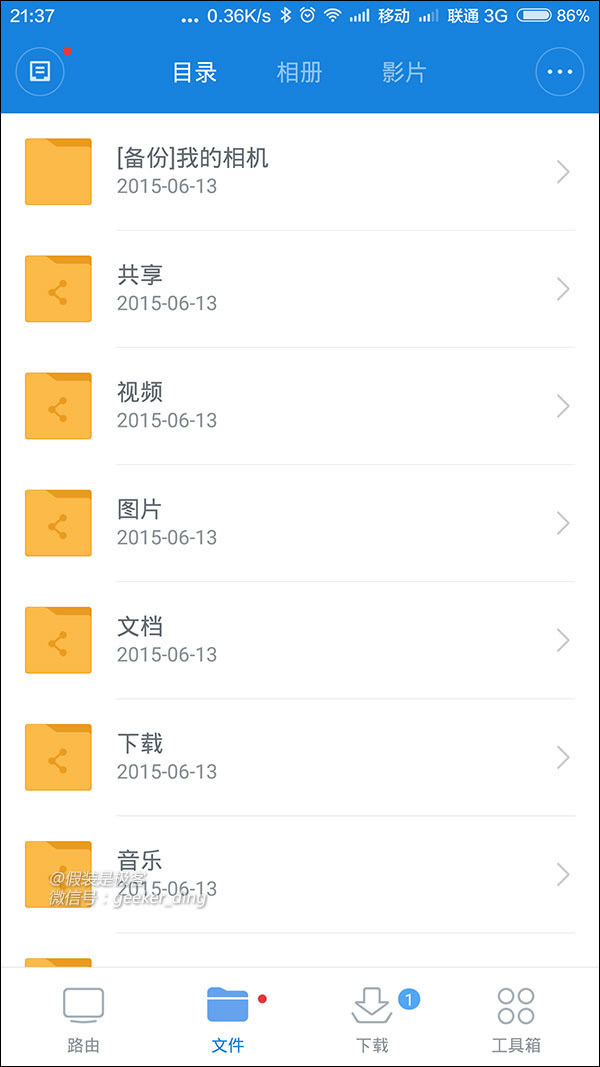Open the 视频 folder
The width and height of the screenshot is (600, 1067).
pos(300,406)
